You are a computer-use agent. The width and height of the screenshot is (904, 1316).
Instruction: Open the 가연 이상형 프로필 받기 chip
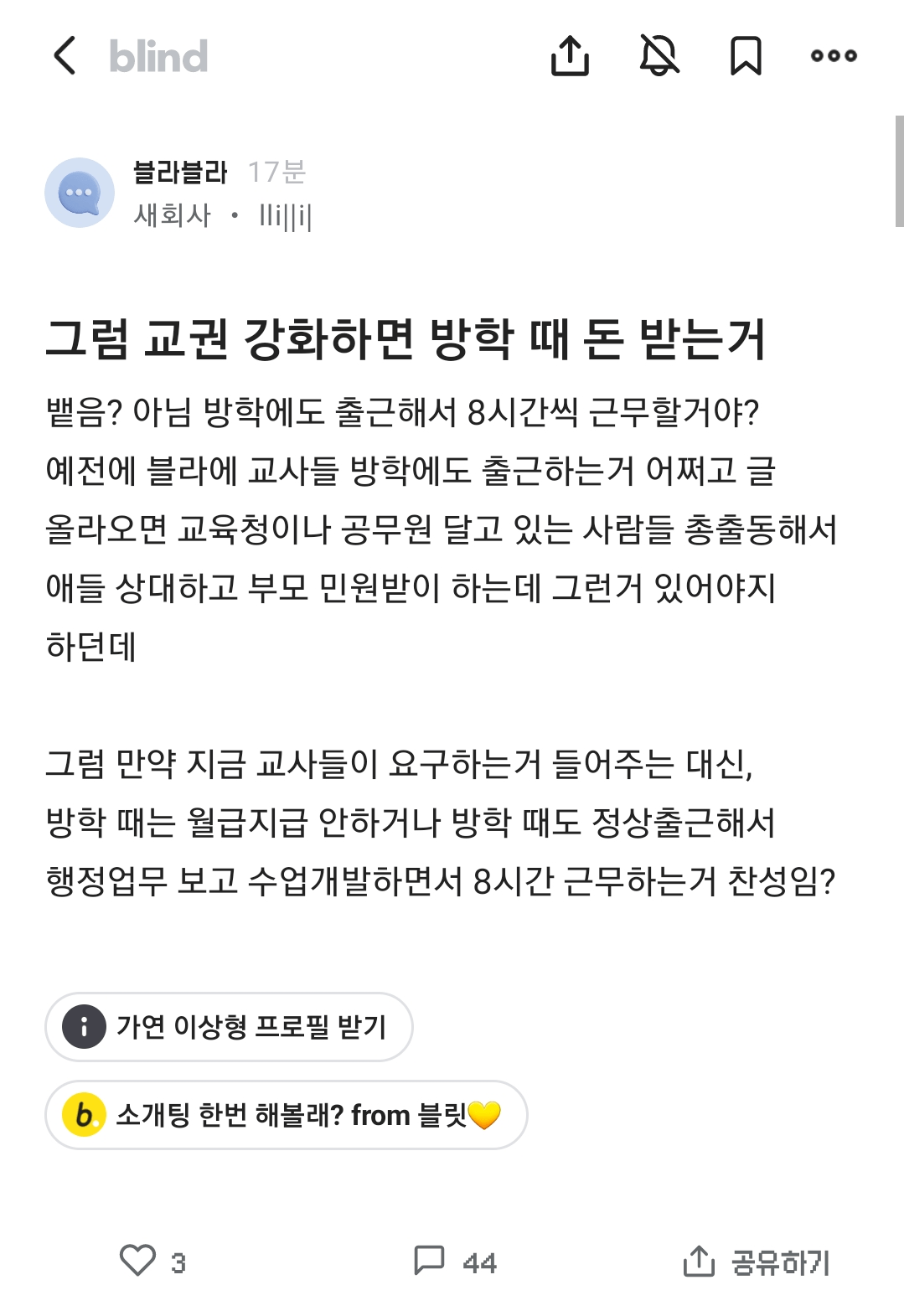pos(229,1026)
